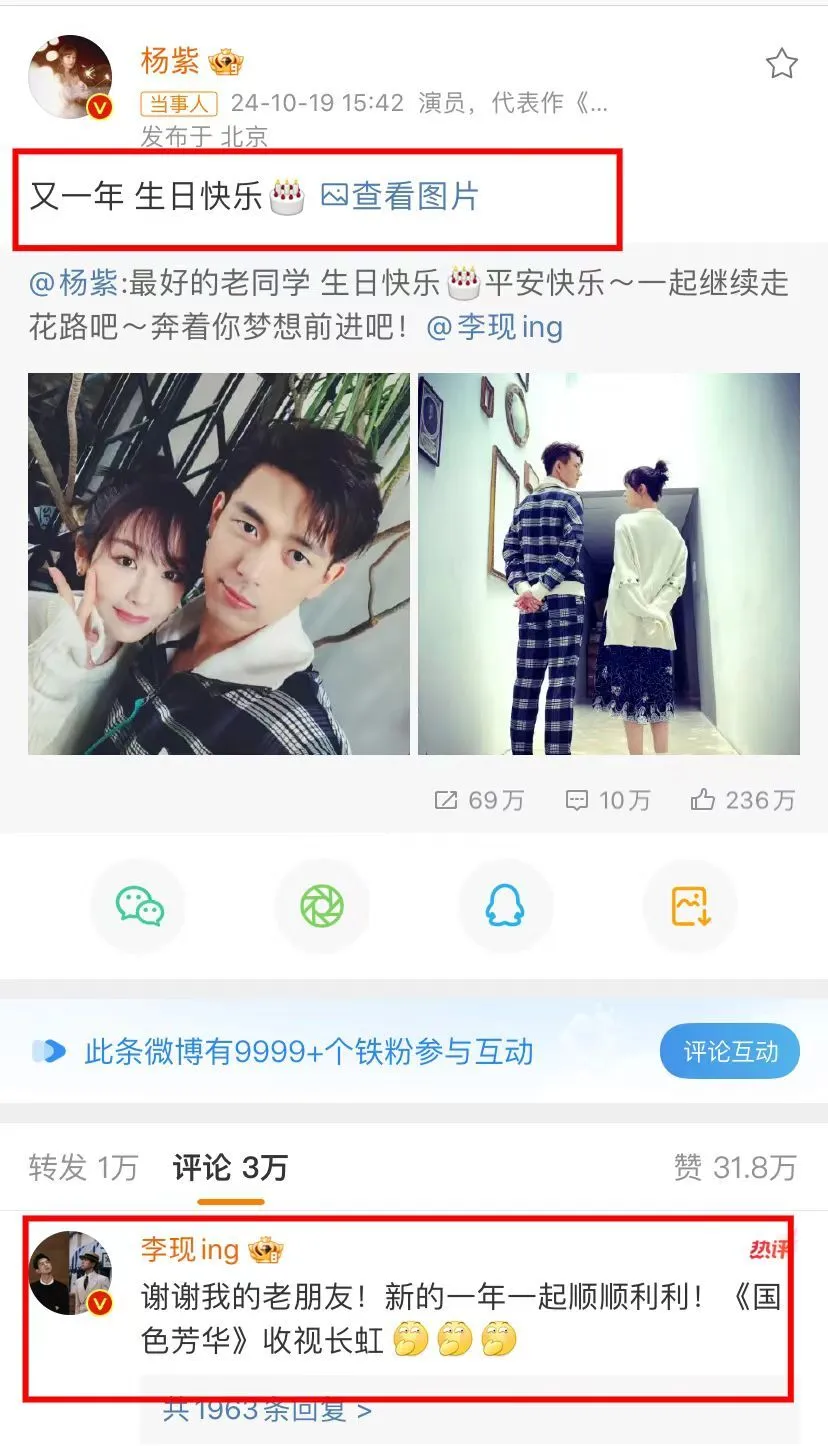Save the post as an image
Image resolution: width=828 pixels, height=1446 pixels.
[690, 906]
